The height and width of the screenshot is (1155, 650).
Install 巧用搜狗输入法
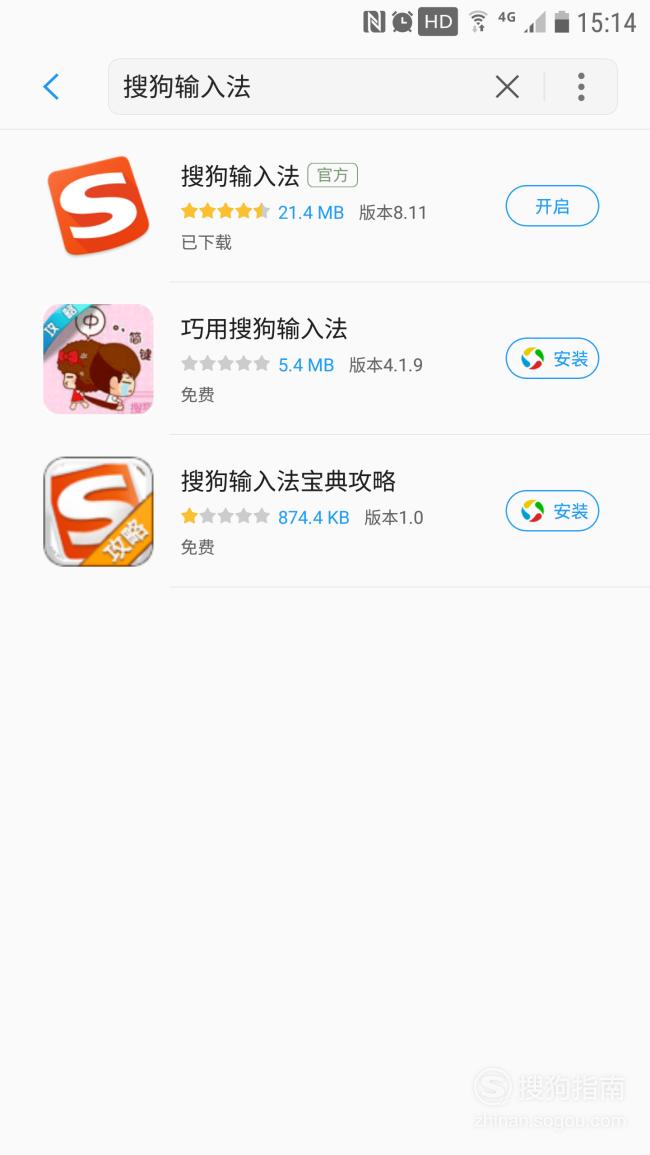[x=552, y=359]
